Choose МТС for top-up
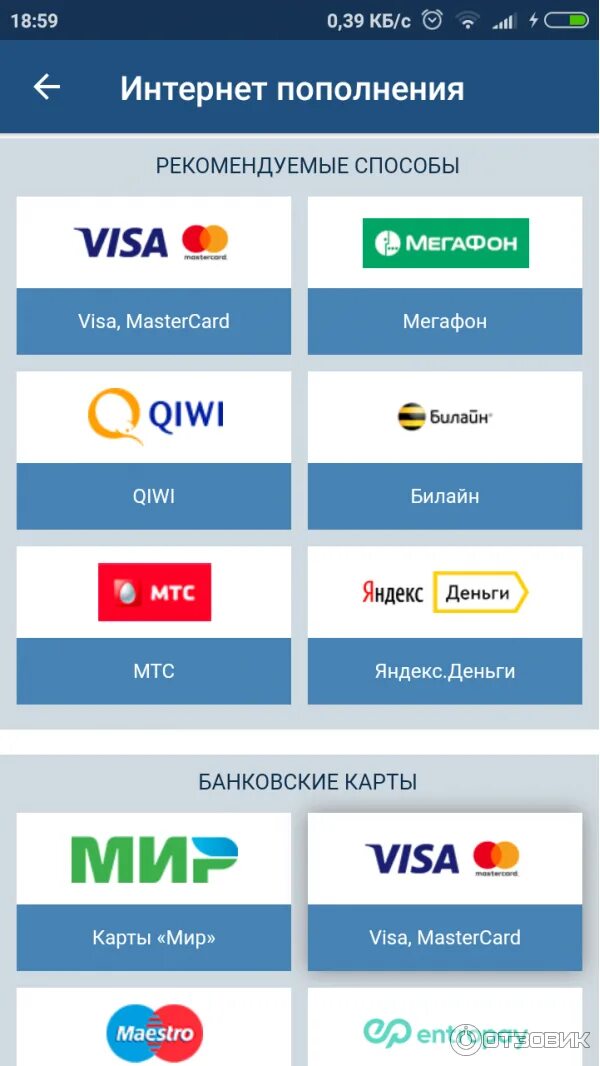The height and width of the screenshot is (1066, 600). point(154,625)
